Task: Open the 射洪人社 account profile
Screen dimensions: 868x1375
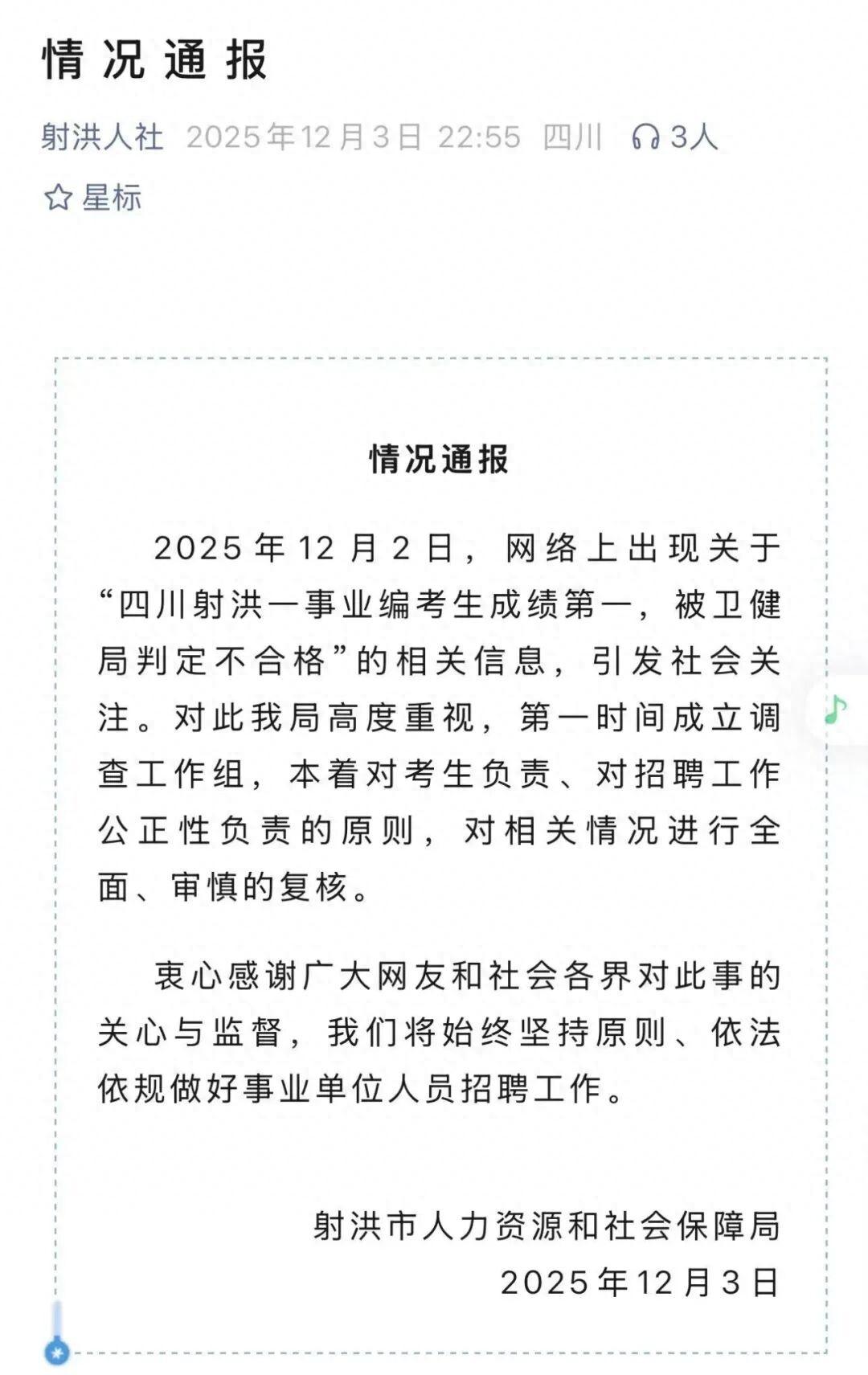Action: point(102,137)
